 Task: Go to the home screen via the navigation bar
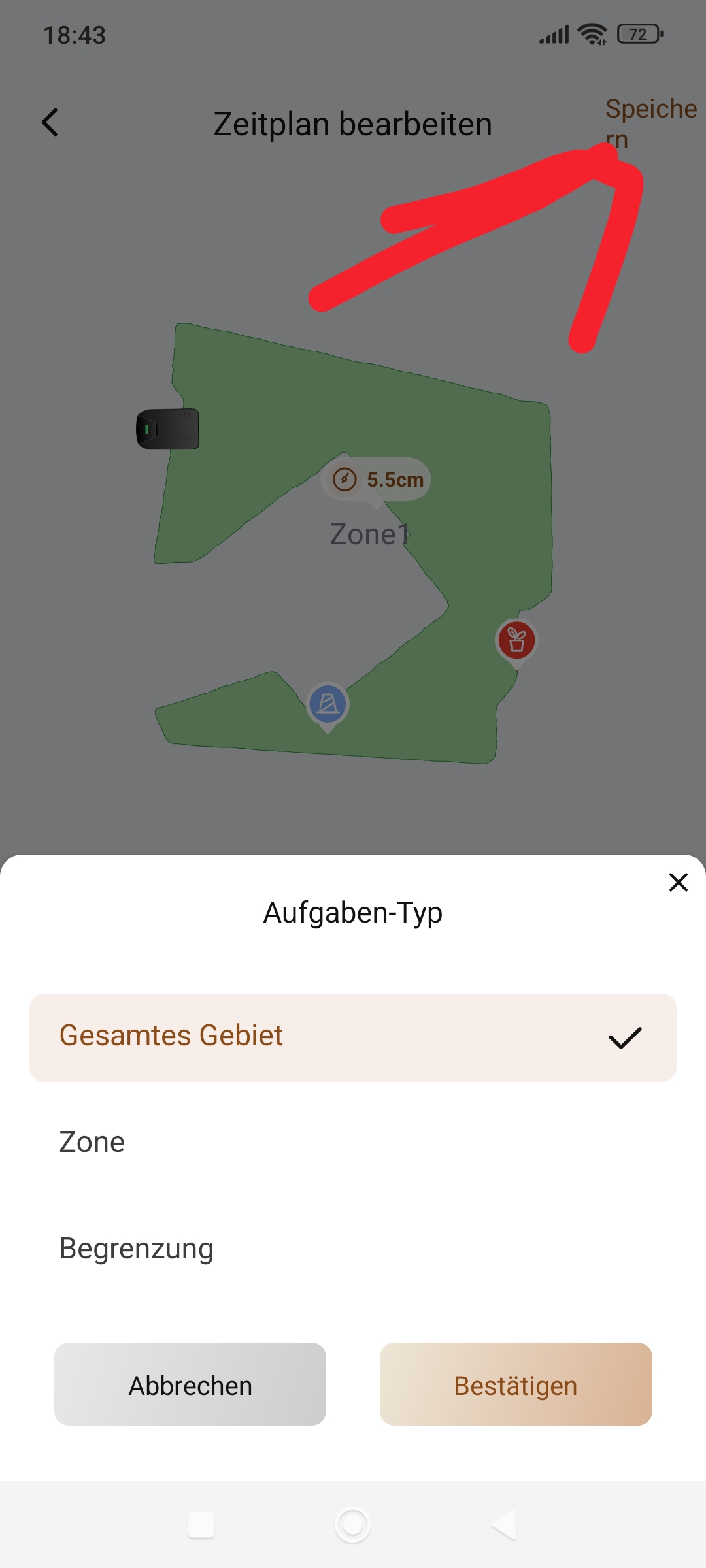click(353, 1524)
